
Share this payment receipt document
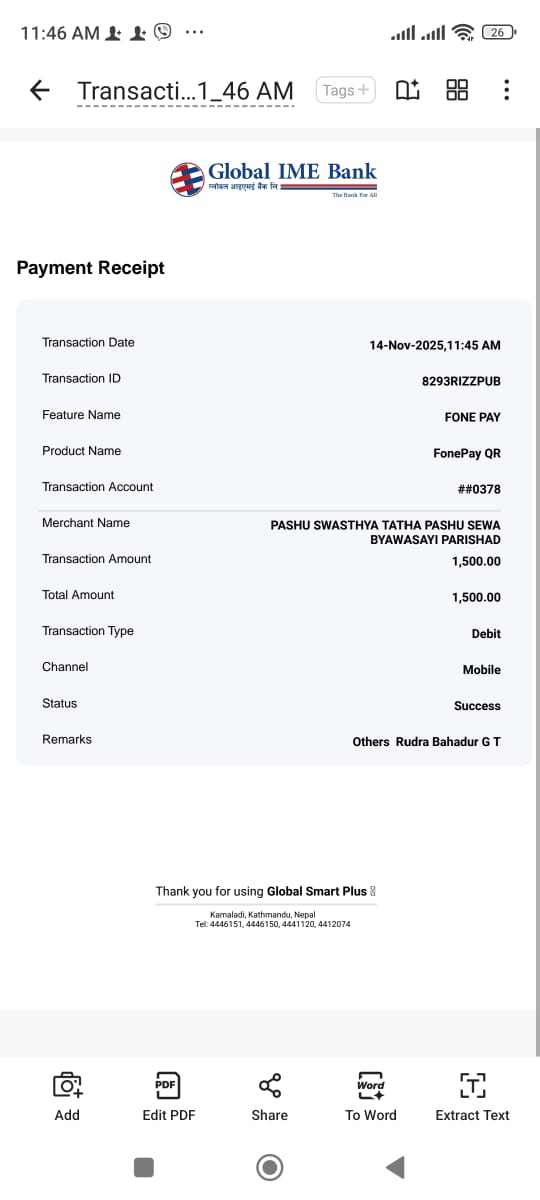point(269,1096)
